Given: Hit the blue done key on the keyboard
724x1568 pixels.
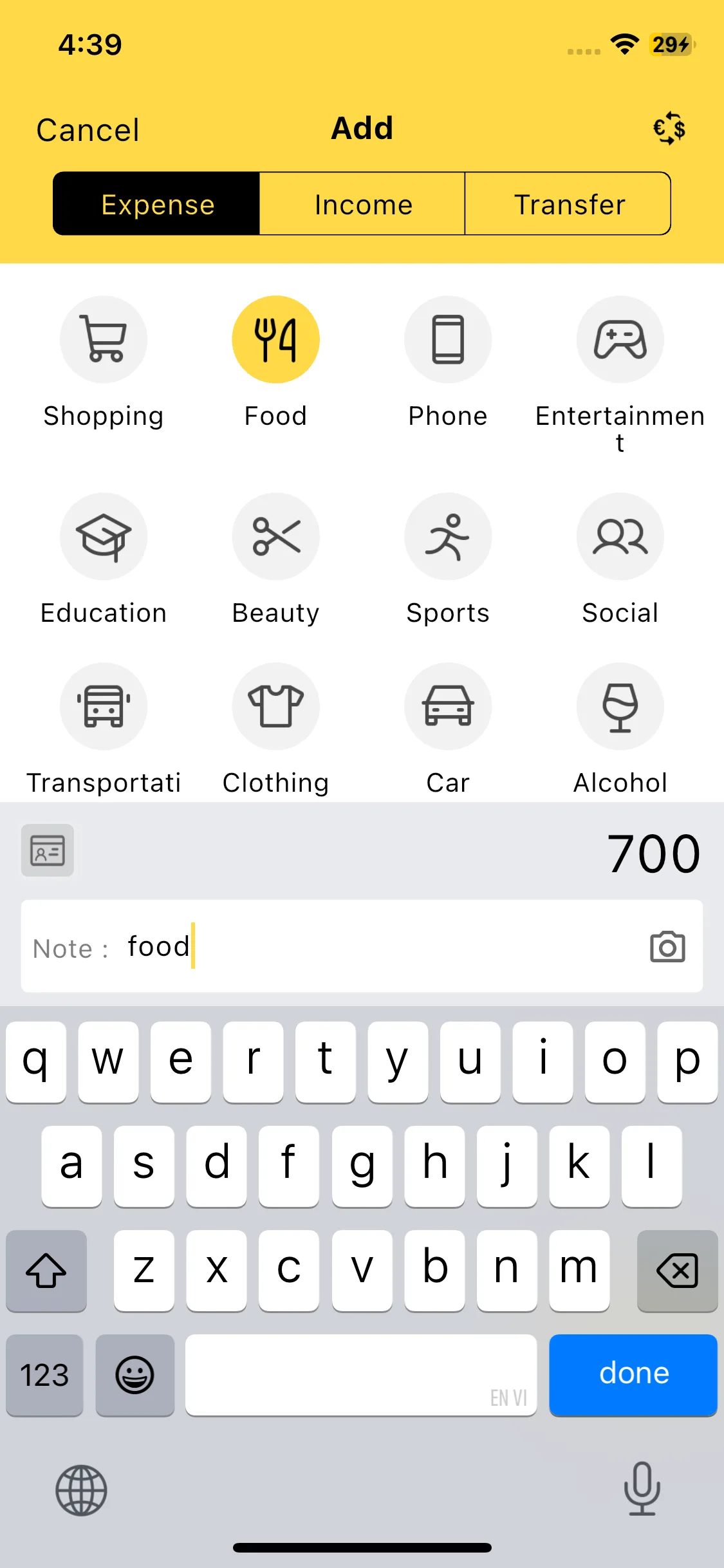Looking at the screenshot, I should tap(633, 1374).
